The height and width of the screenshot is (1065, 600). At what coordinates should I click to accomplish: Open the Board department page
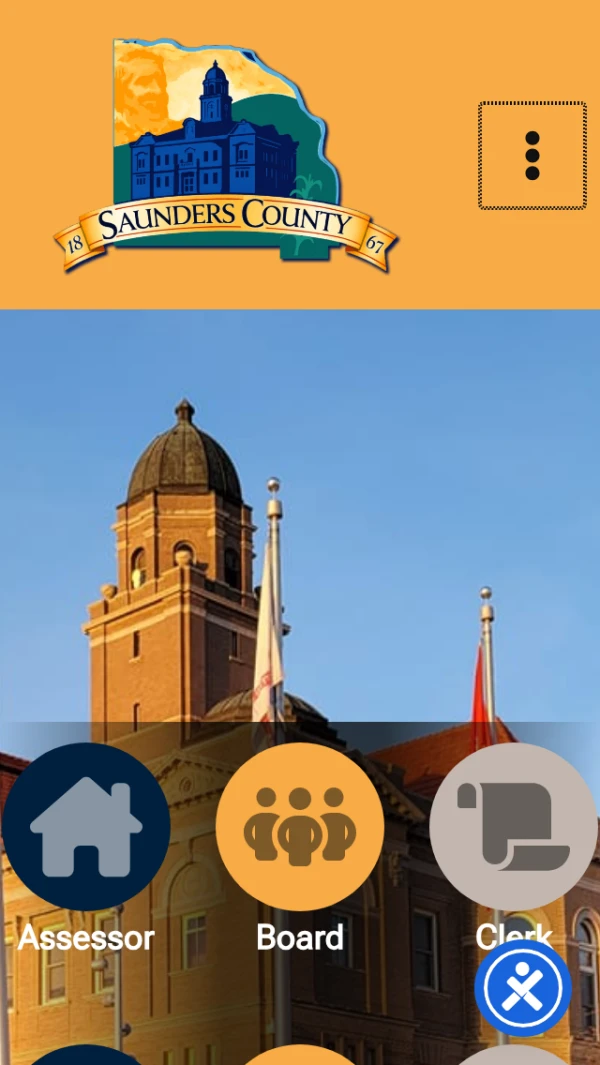[300, 827]
